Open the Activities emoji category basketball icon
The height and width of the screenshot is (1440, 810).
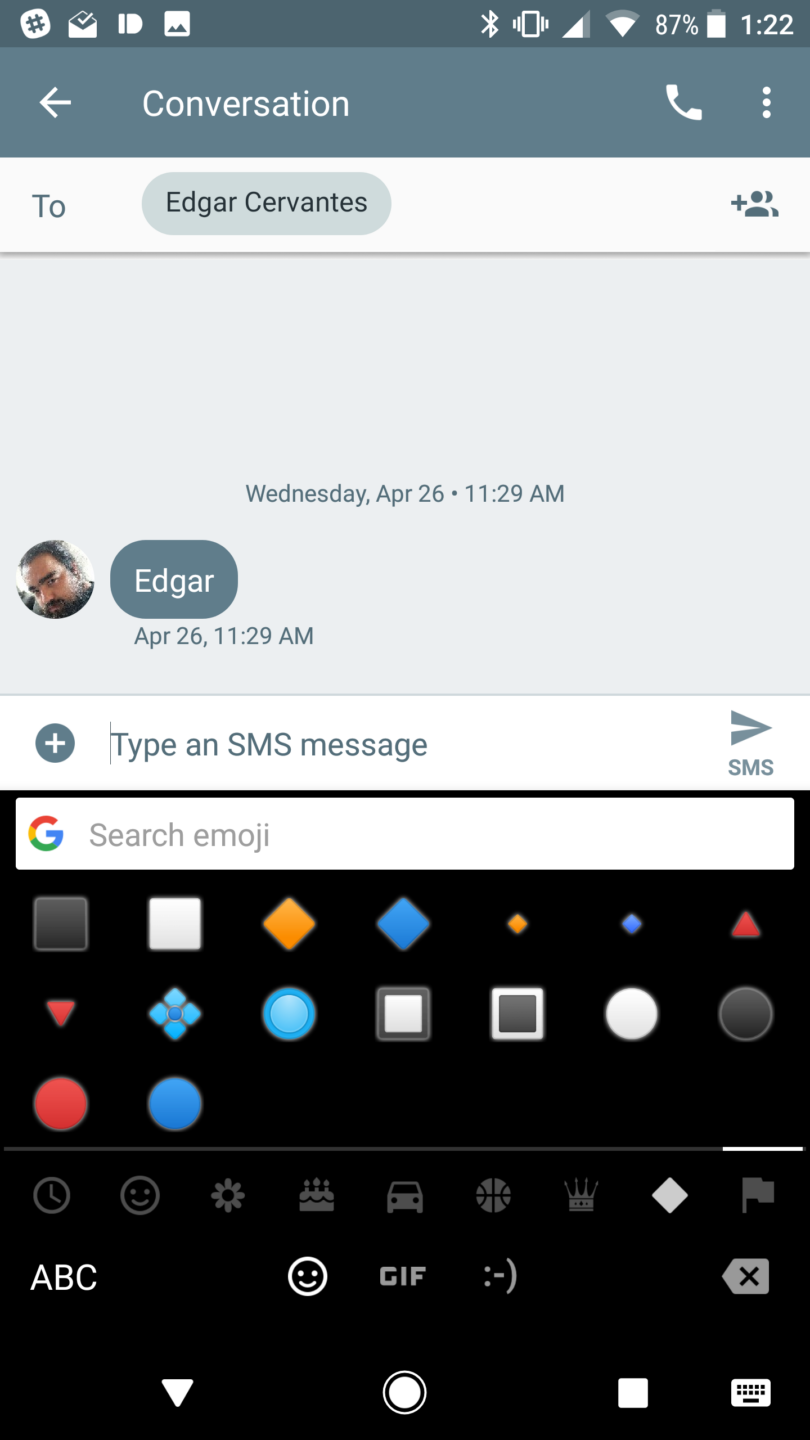point(492,1195)
